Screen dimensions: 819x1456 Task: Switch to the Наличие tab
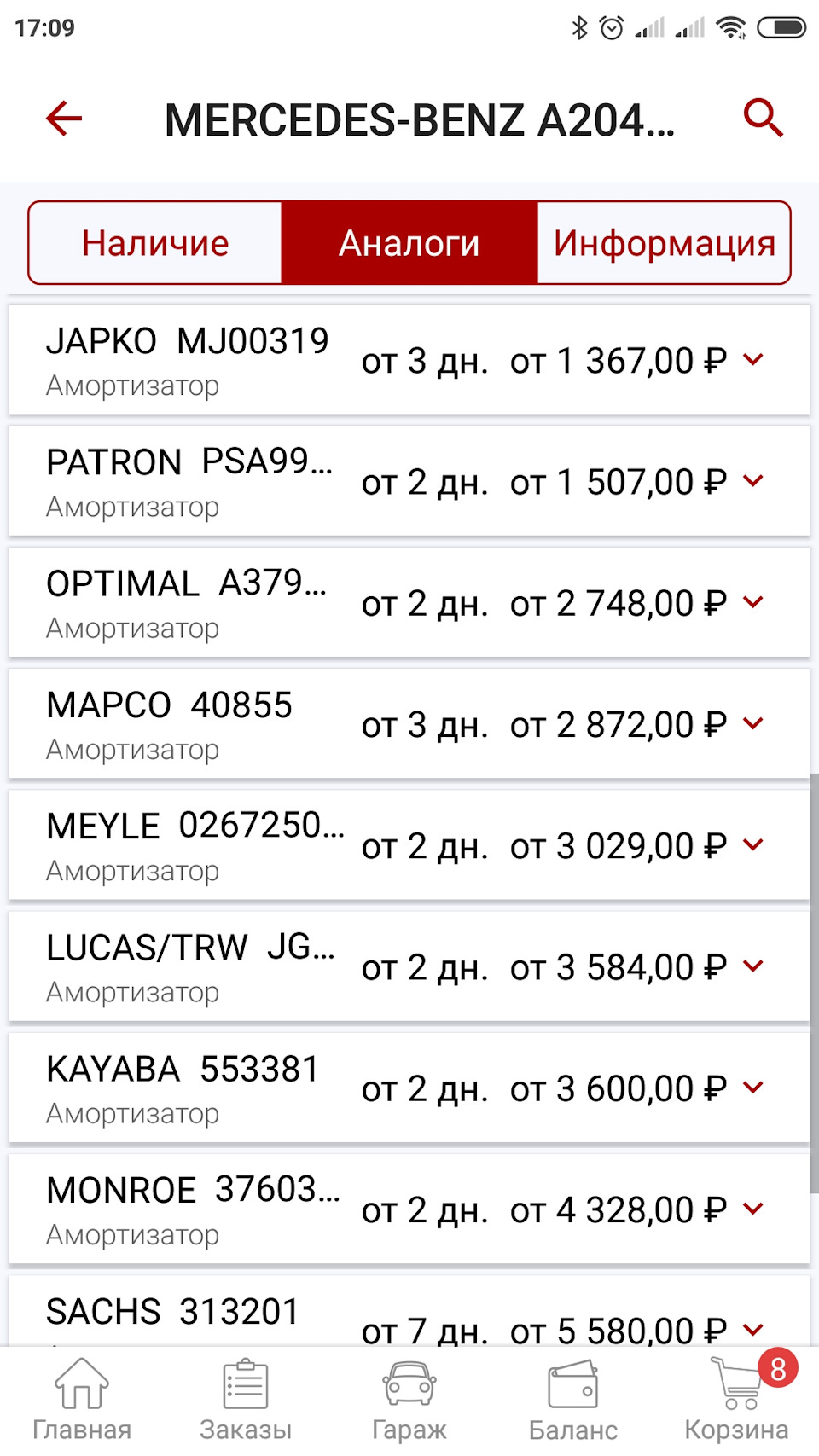click(x=155, y=243)
